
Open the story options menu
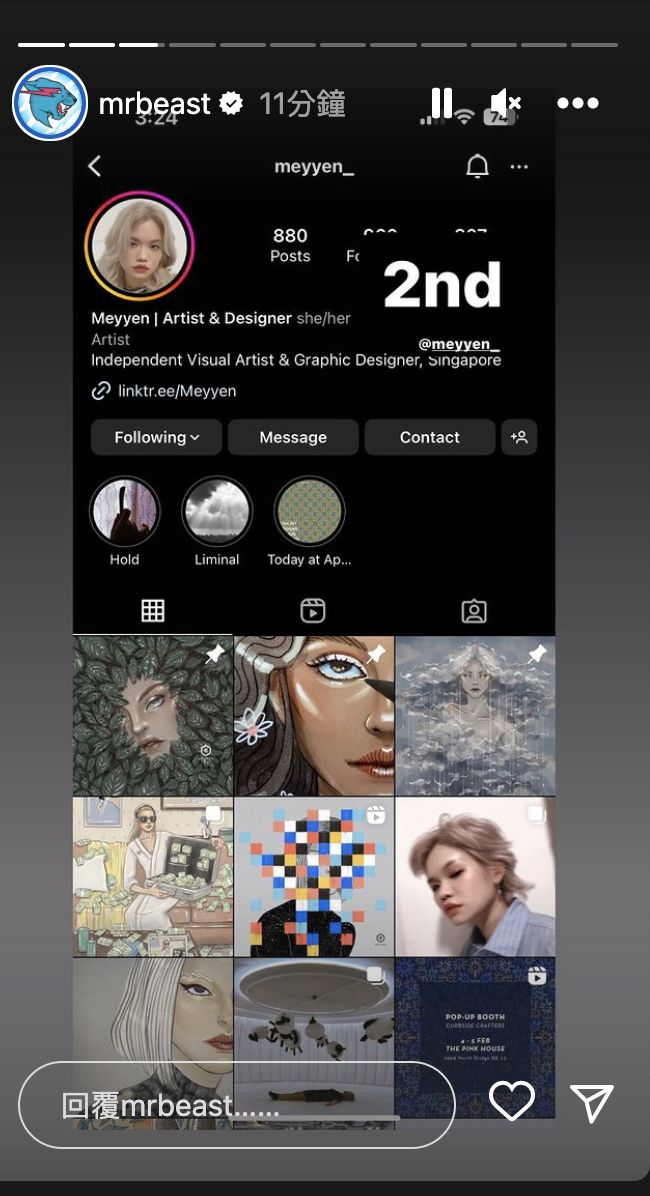tap(577, 103)
